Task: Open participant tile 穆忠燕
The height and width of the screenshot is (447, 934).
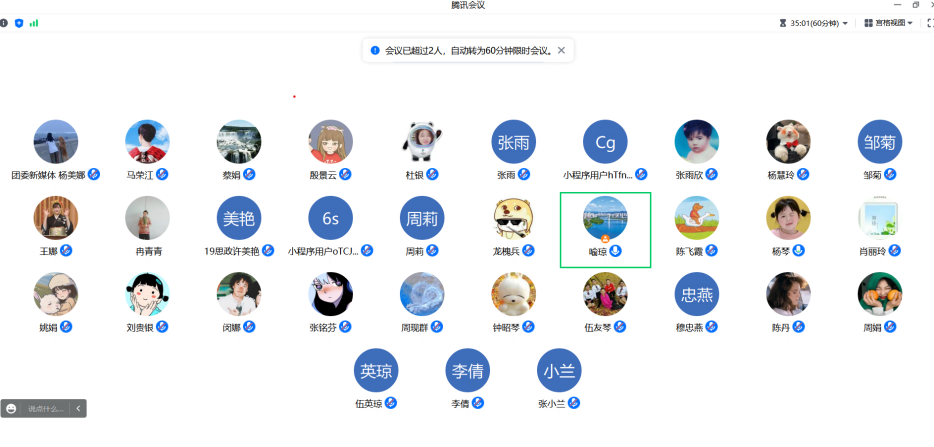Action: [697, 294]
